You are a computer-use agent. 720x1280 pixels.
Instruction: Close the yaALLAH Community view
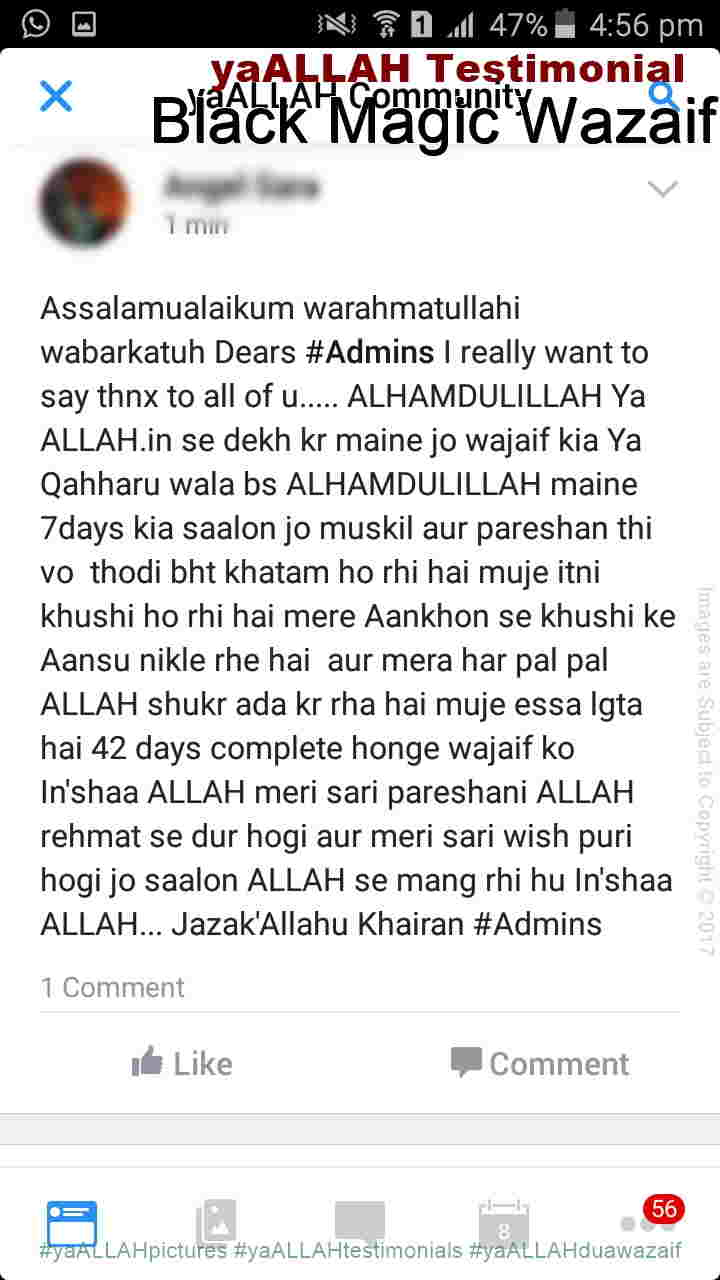point(56,96)
